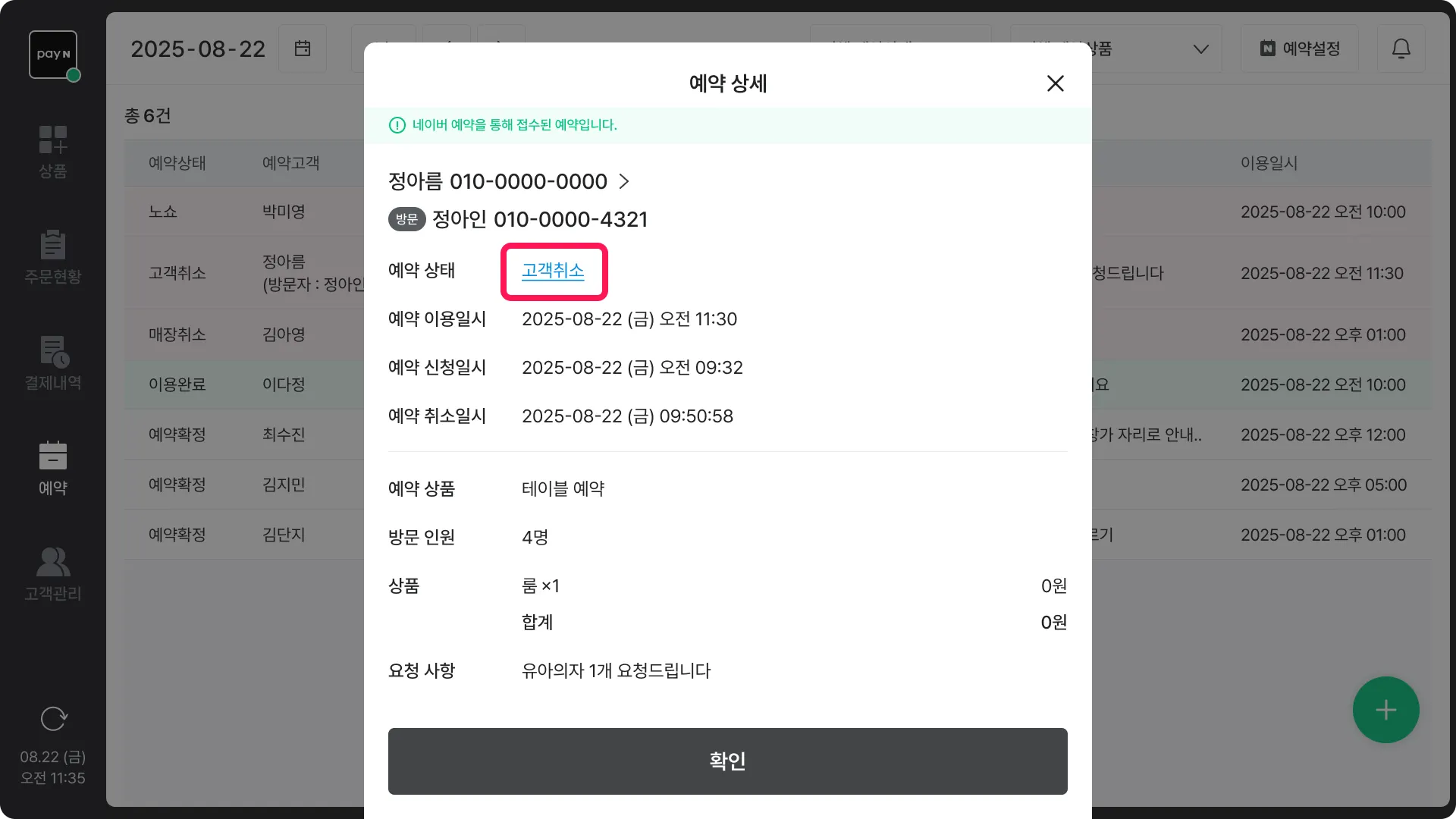This screenshot has height=819, width=1456.
Task: Close the 예약 상세 dialog
Action: click(x=1055, y=83)
